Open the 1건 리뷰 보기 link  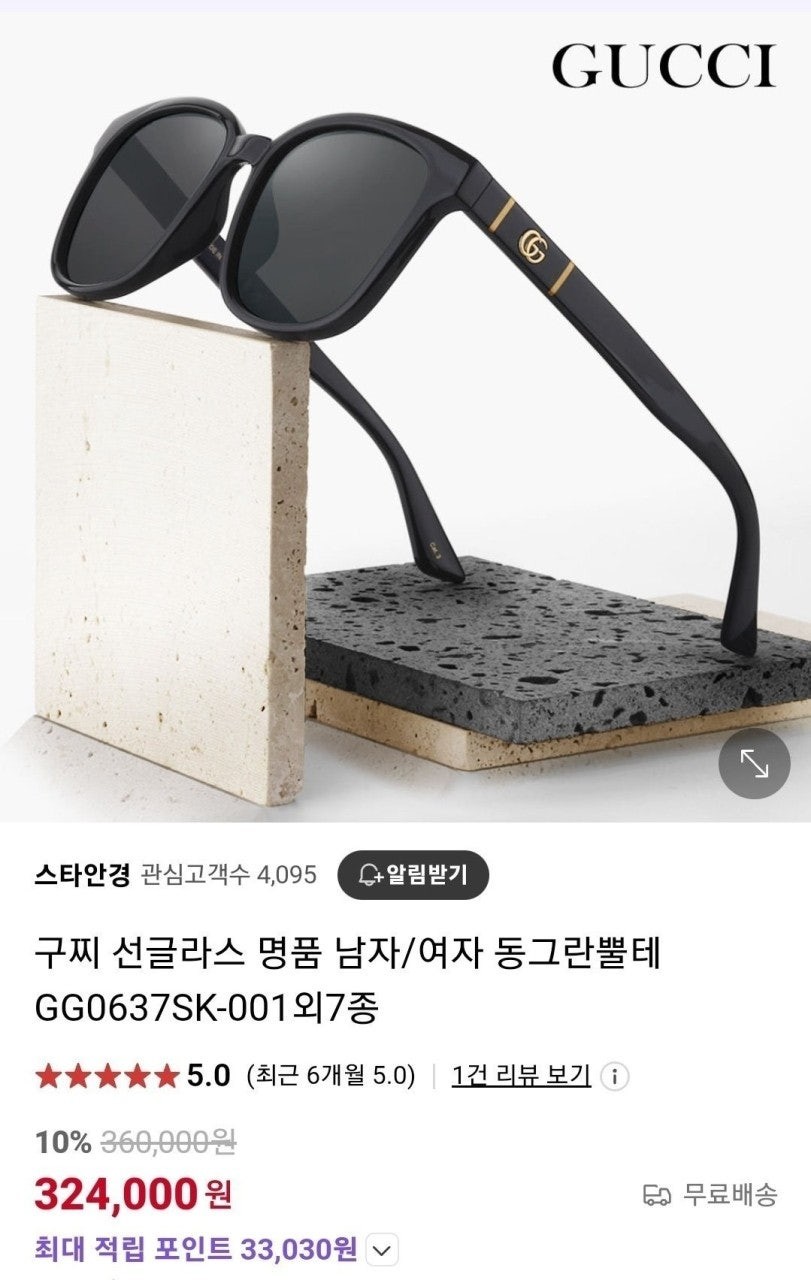(x=520, y=1075)
